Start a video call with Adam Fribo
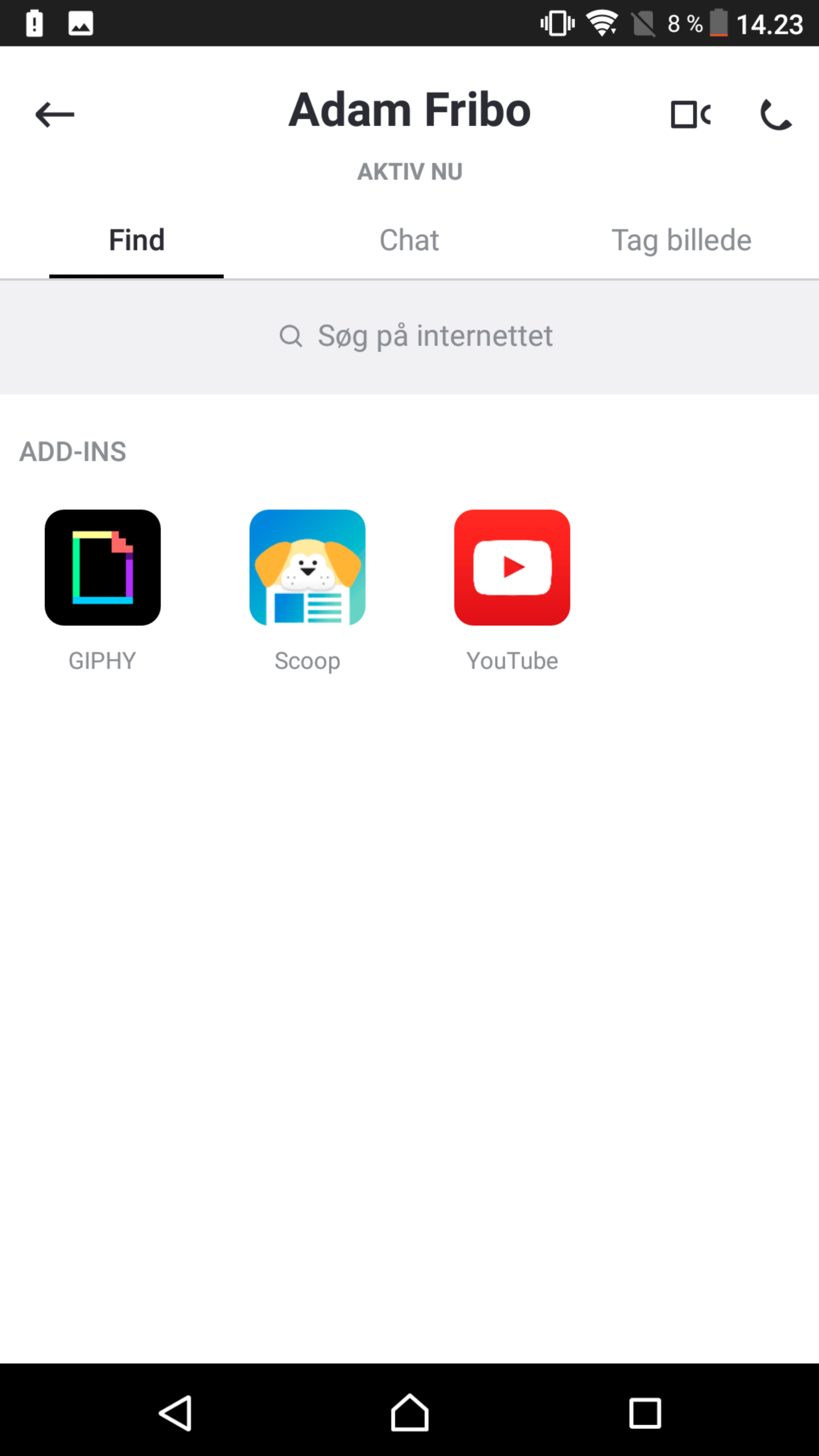The width and height of the screenshot is (819, 1456). pyautogui.click(x=690, y=115)
